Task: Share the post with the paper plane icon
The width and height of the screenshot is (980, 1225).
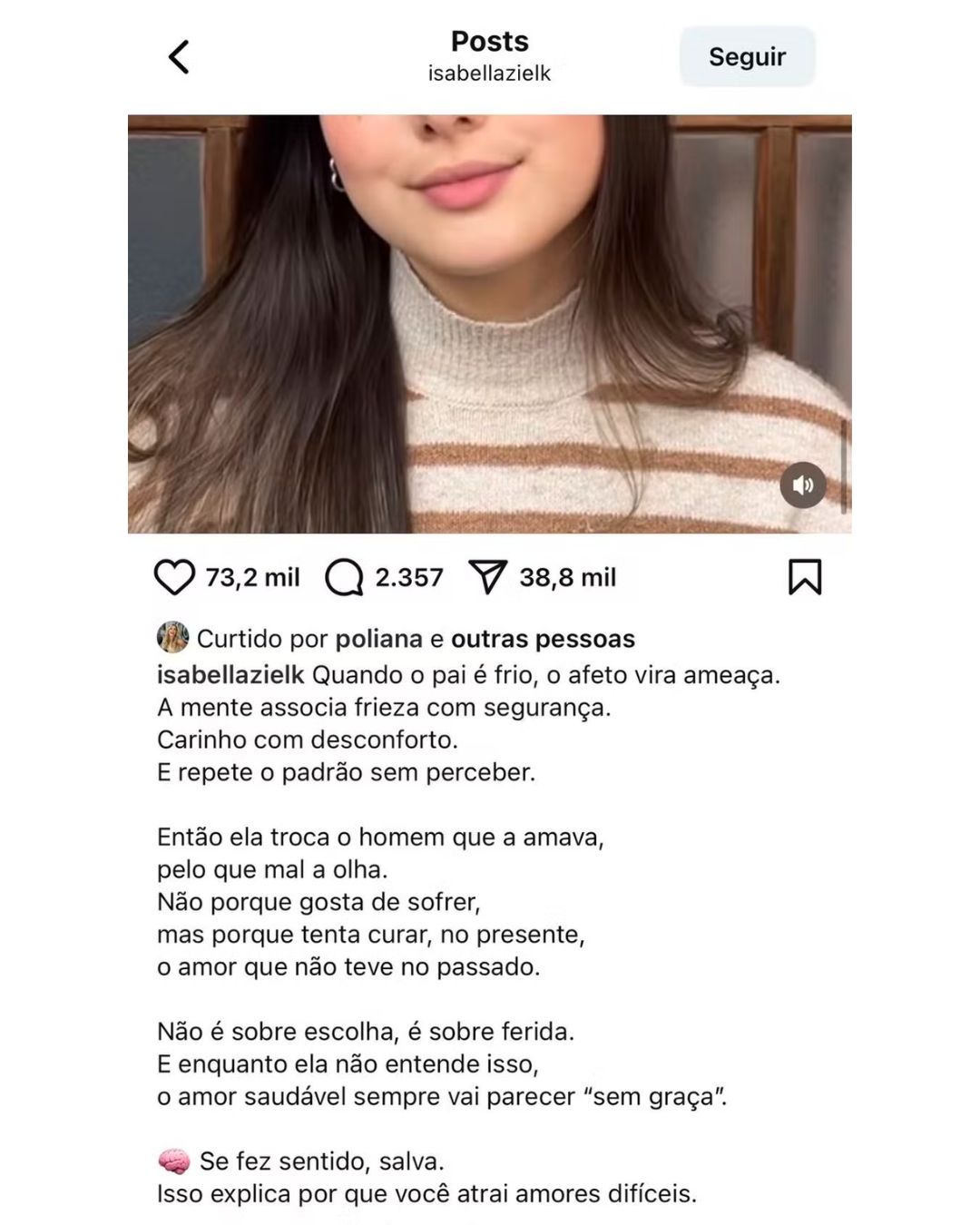Action: click(x=487, y=578)
